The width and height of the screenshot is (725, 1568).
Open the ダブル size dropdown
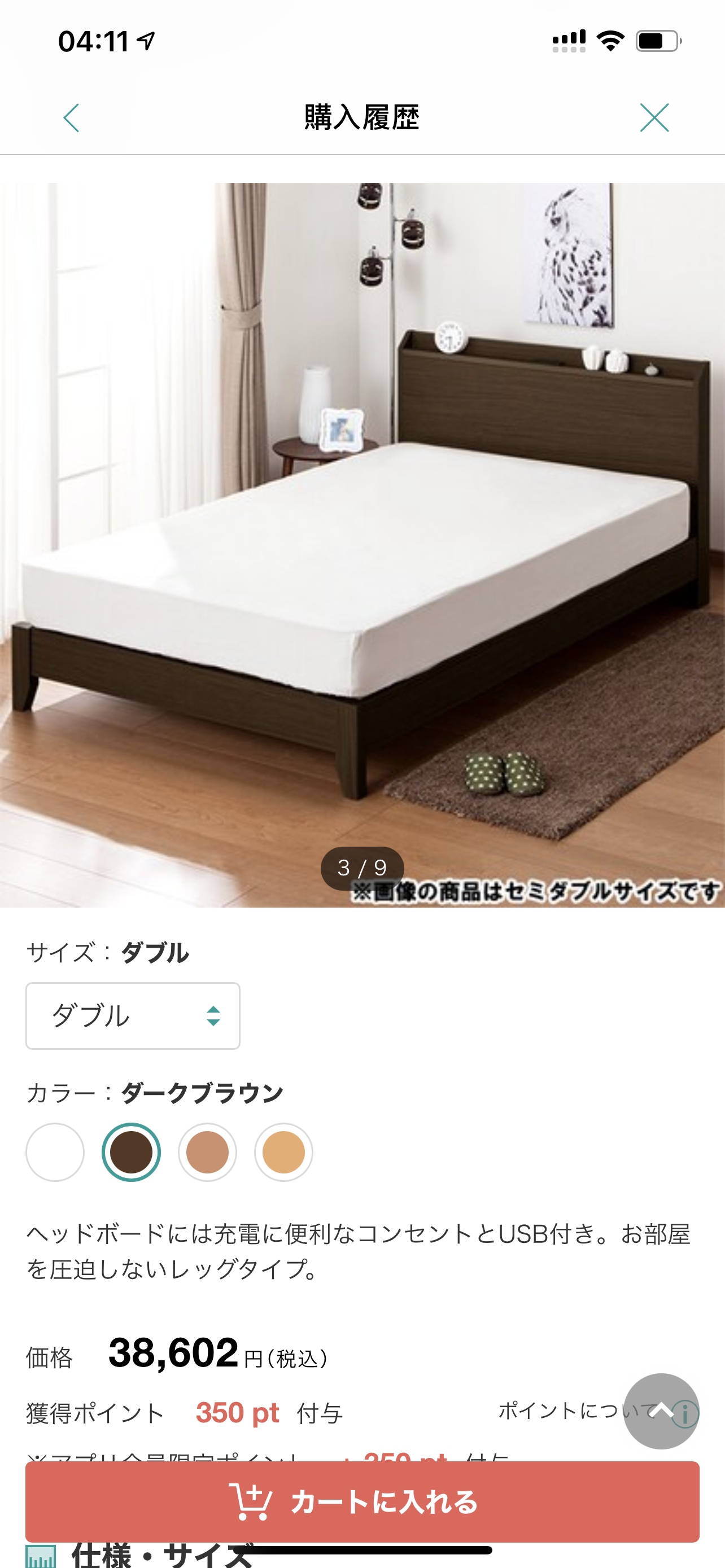pos(133,1015)
